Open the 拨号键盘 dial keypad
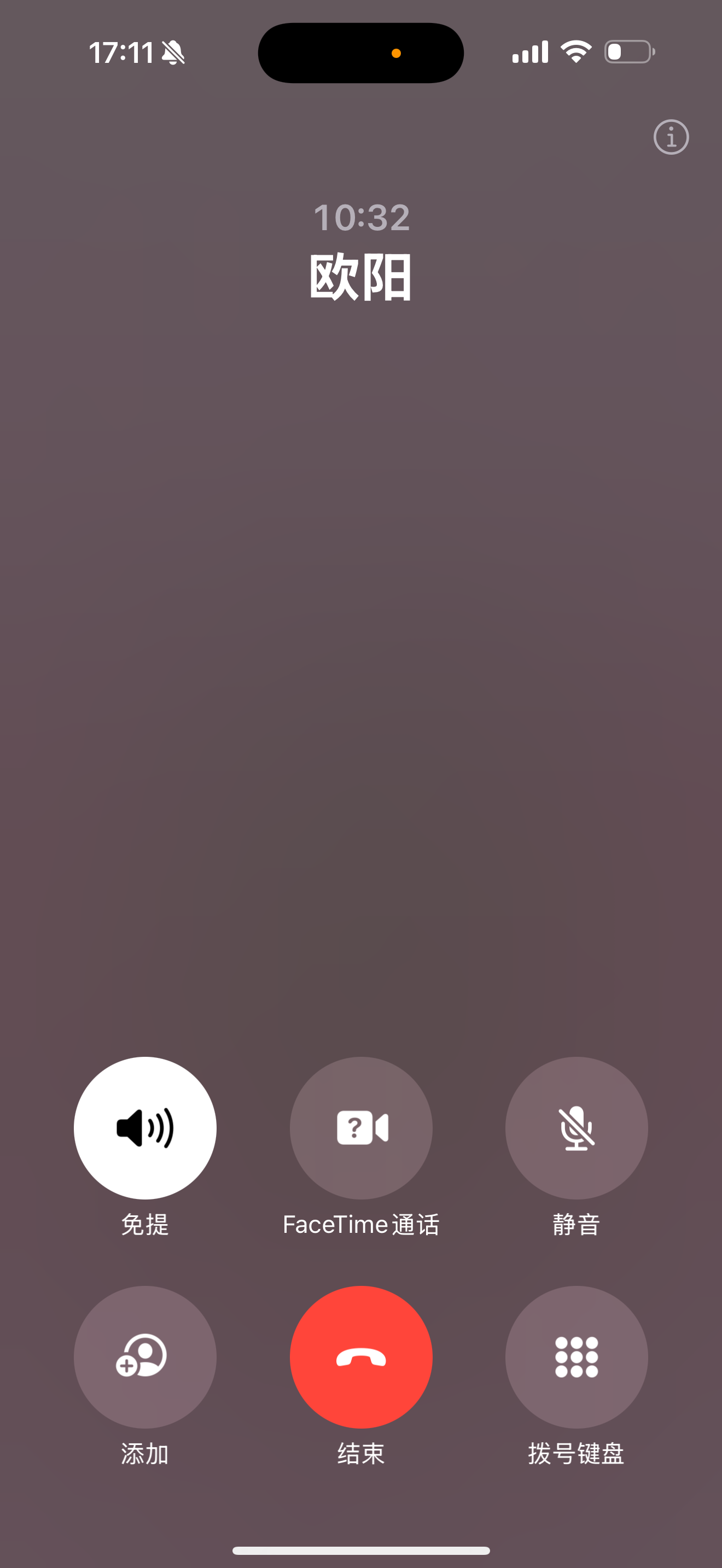 pyautogui.click(x=577, y=1357)
